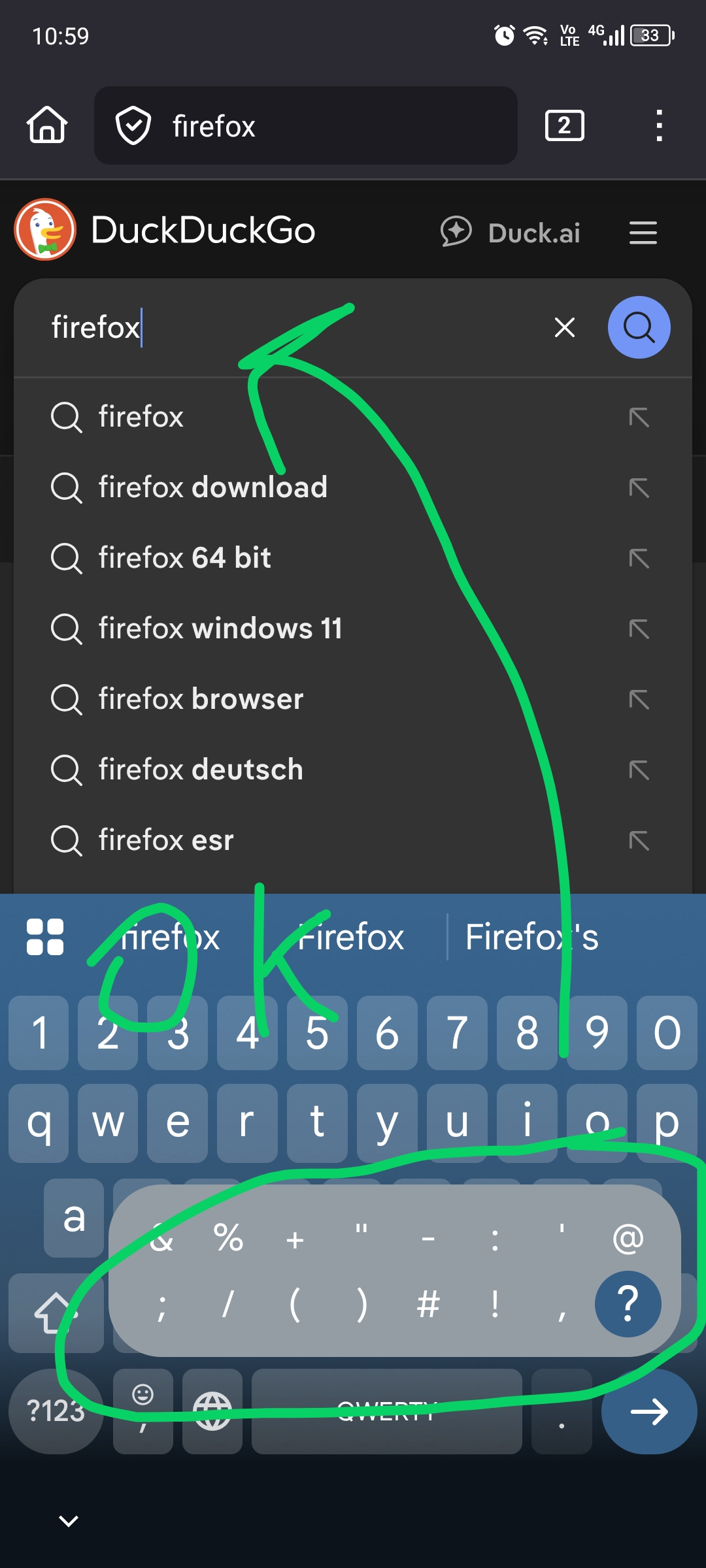Pick the "firefox browser" suggestion
Screen dimensions: 706x1568
pyautogui.click(x=201, y=699)
